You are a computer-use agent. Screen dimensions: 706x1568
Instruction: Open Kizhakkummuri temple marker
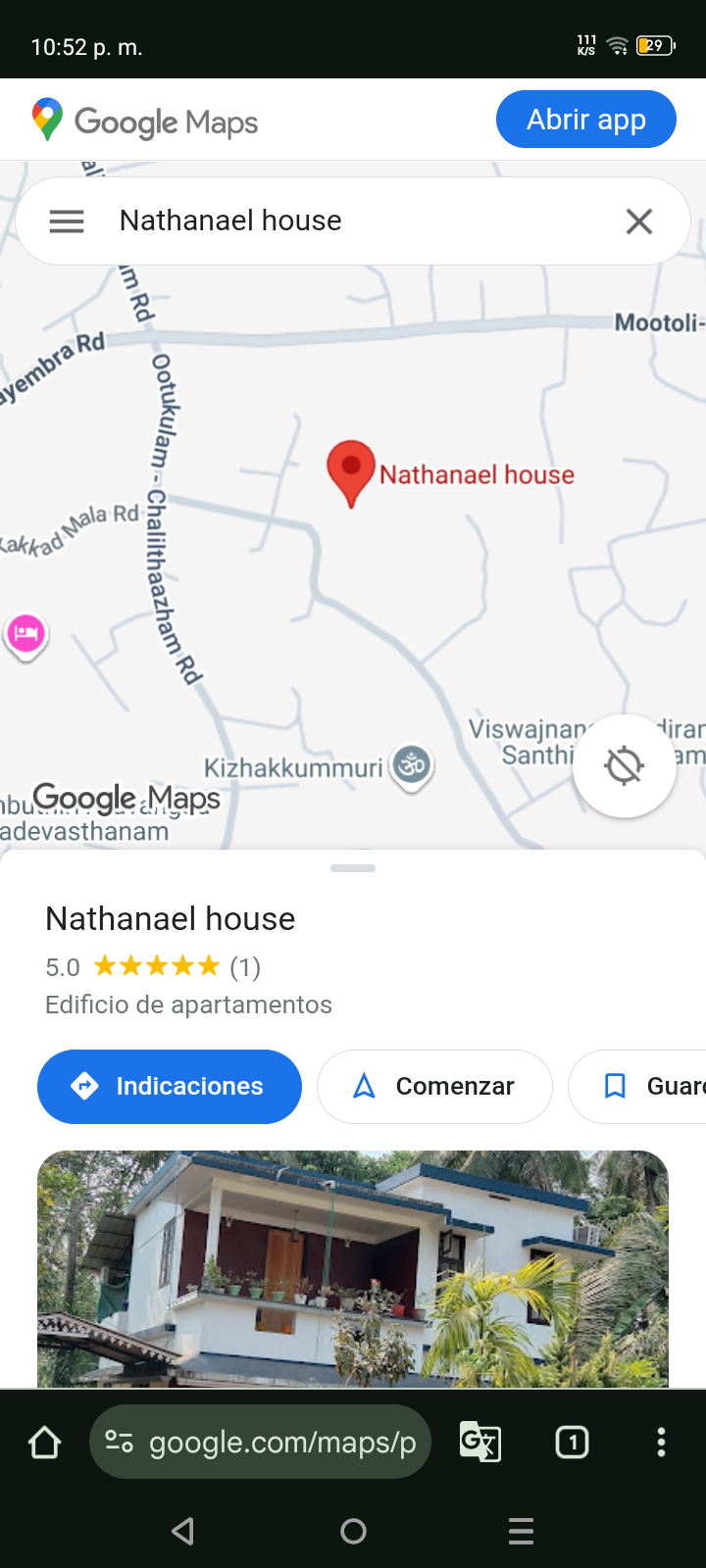point(412,764)
